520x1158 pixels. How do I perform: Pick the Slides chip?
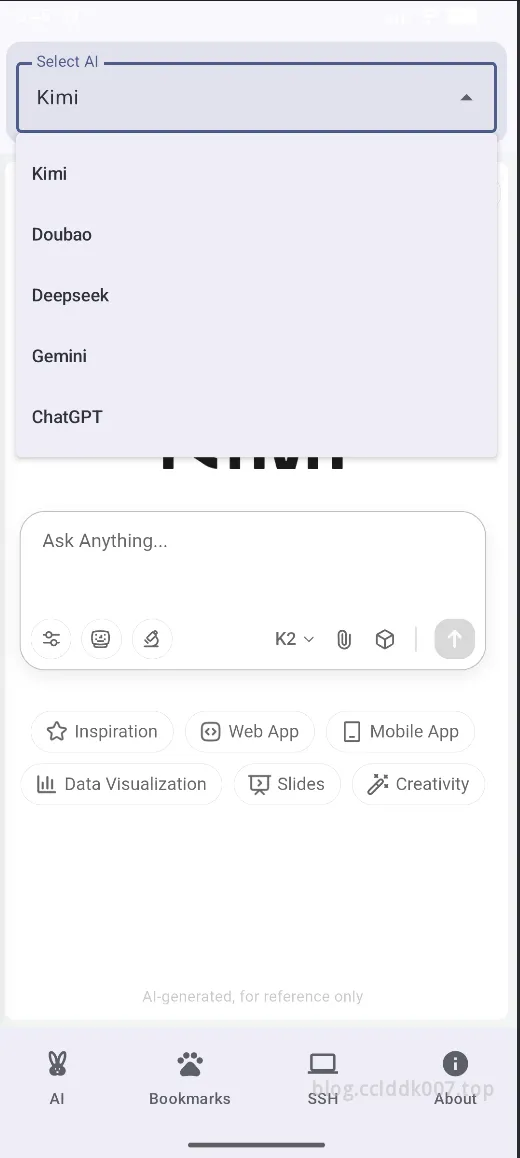point(287,784)
